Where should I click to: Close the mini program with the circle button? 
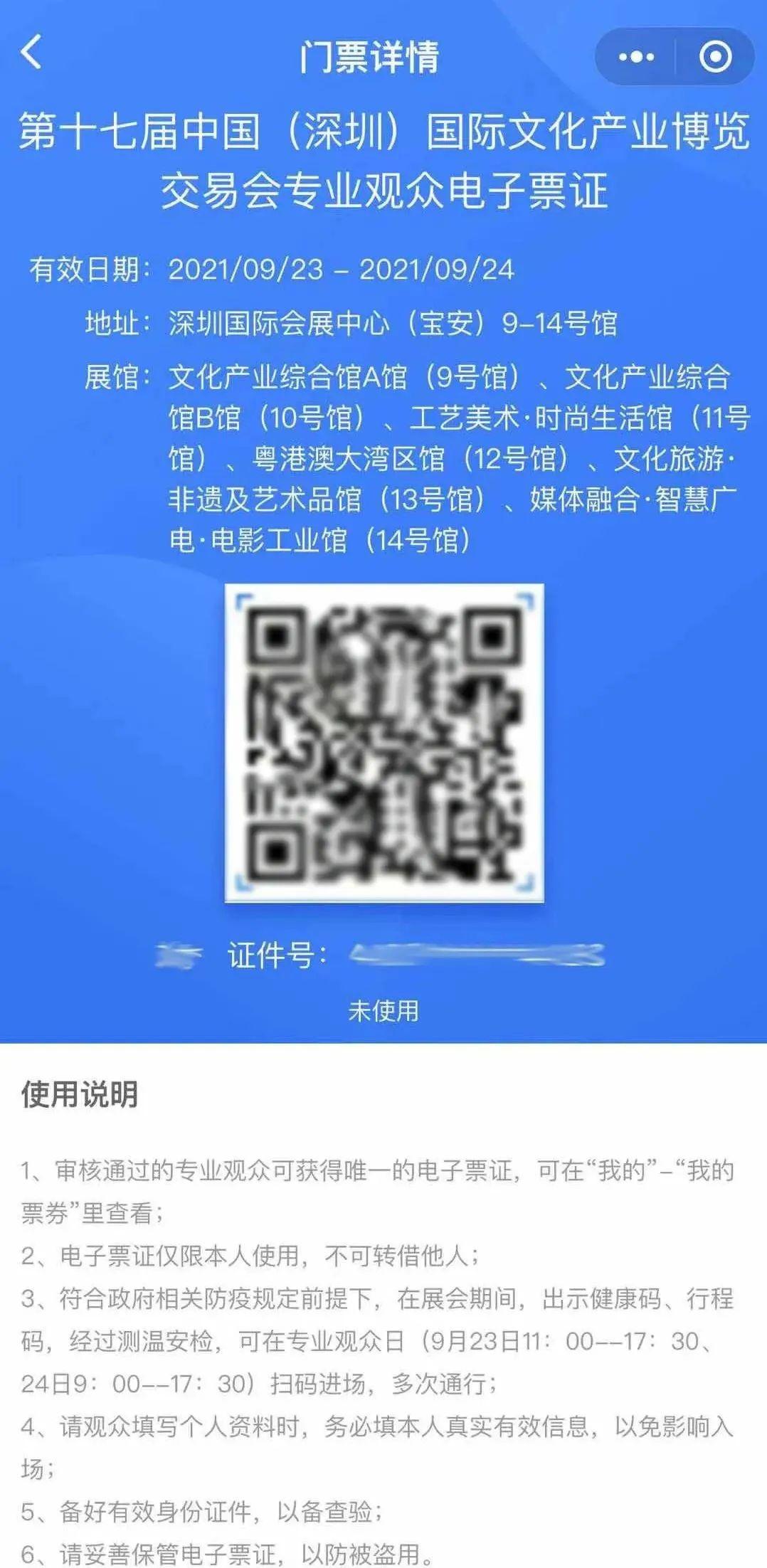tap(715, 56)
